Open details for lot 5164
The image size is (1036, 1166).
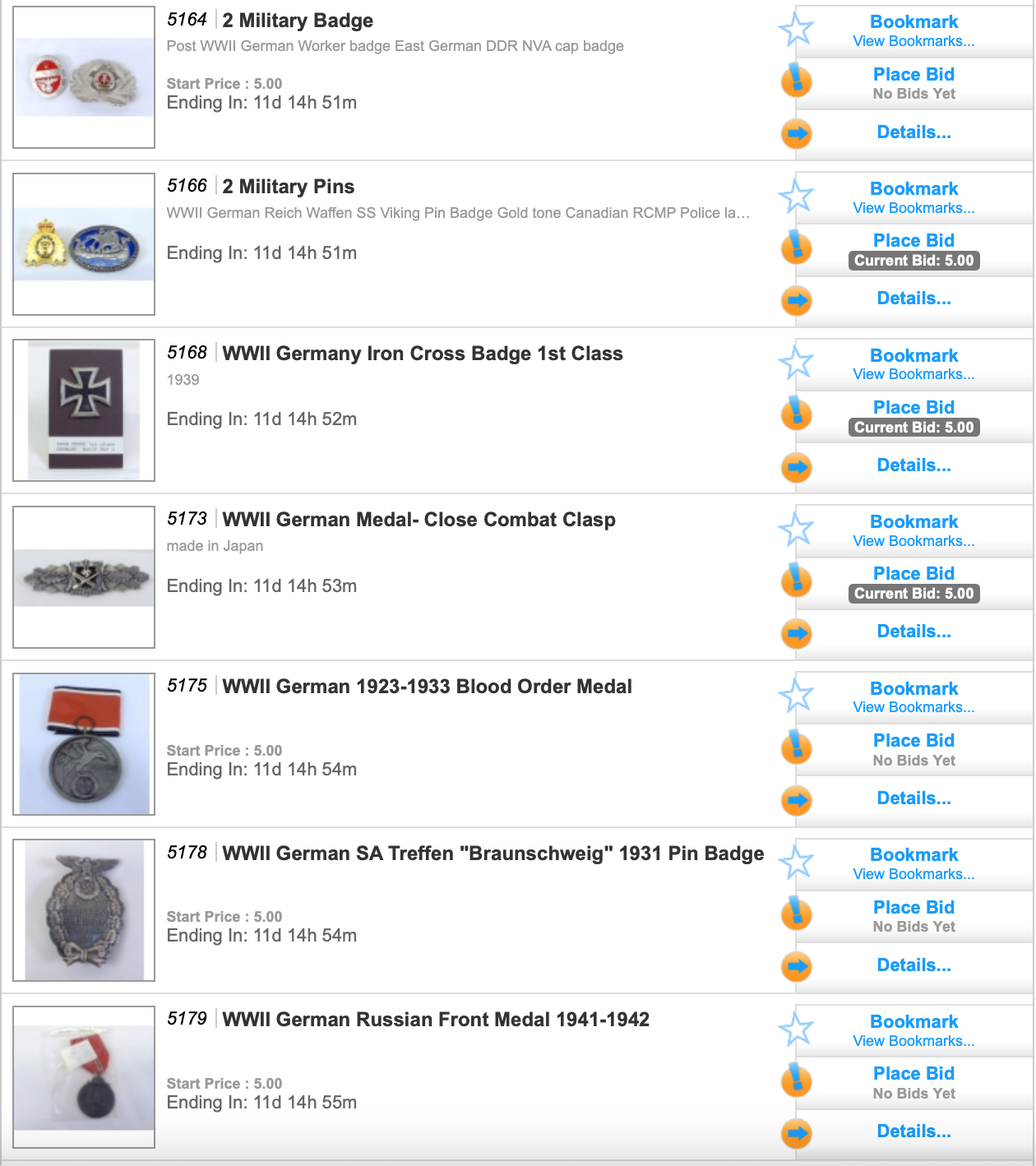click(913, 132)
